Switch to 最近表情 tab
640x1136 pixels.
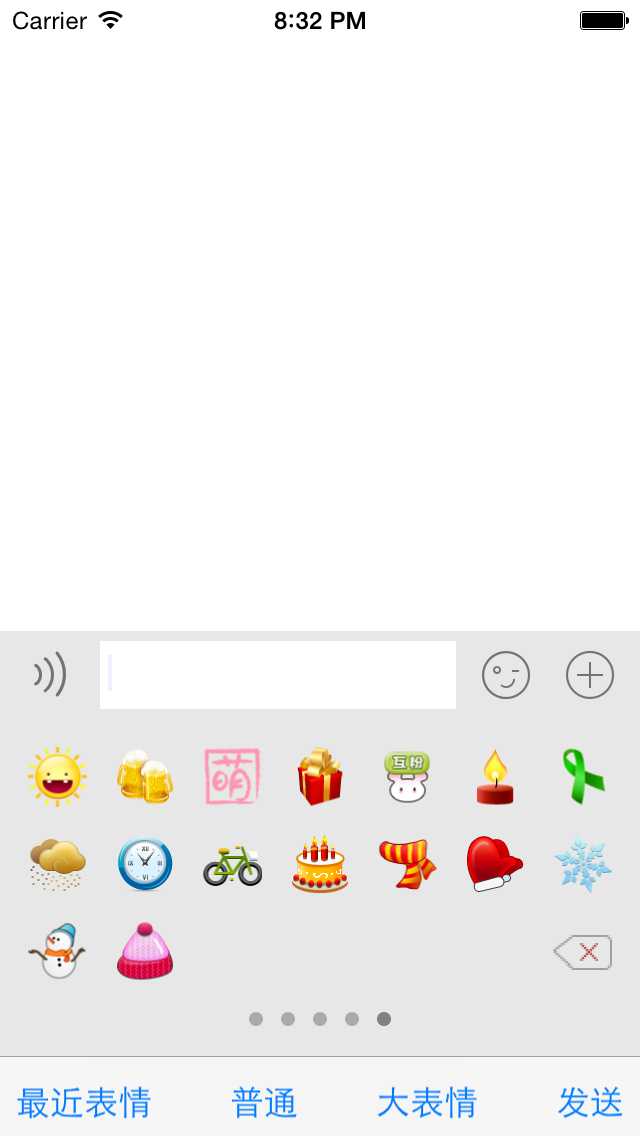(x=84, y=1102)
